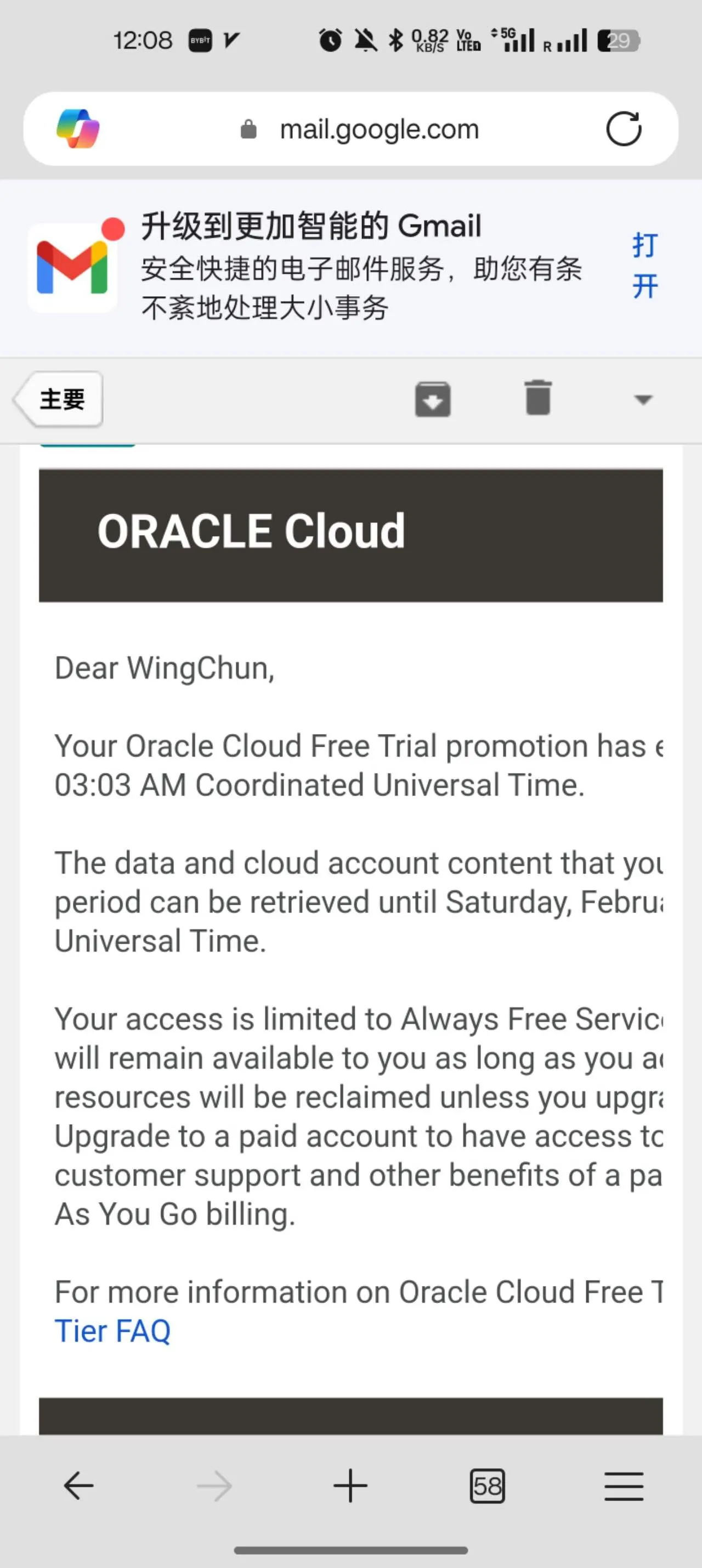Open the browser hamburger menu

point(624,1486)
